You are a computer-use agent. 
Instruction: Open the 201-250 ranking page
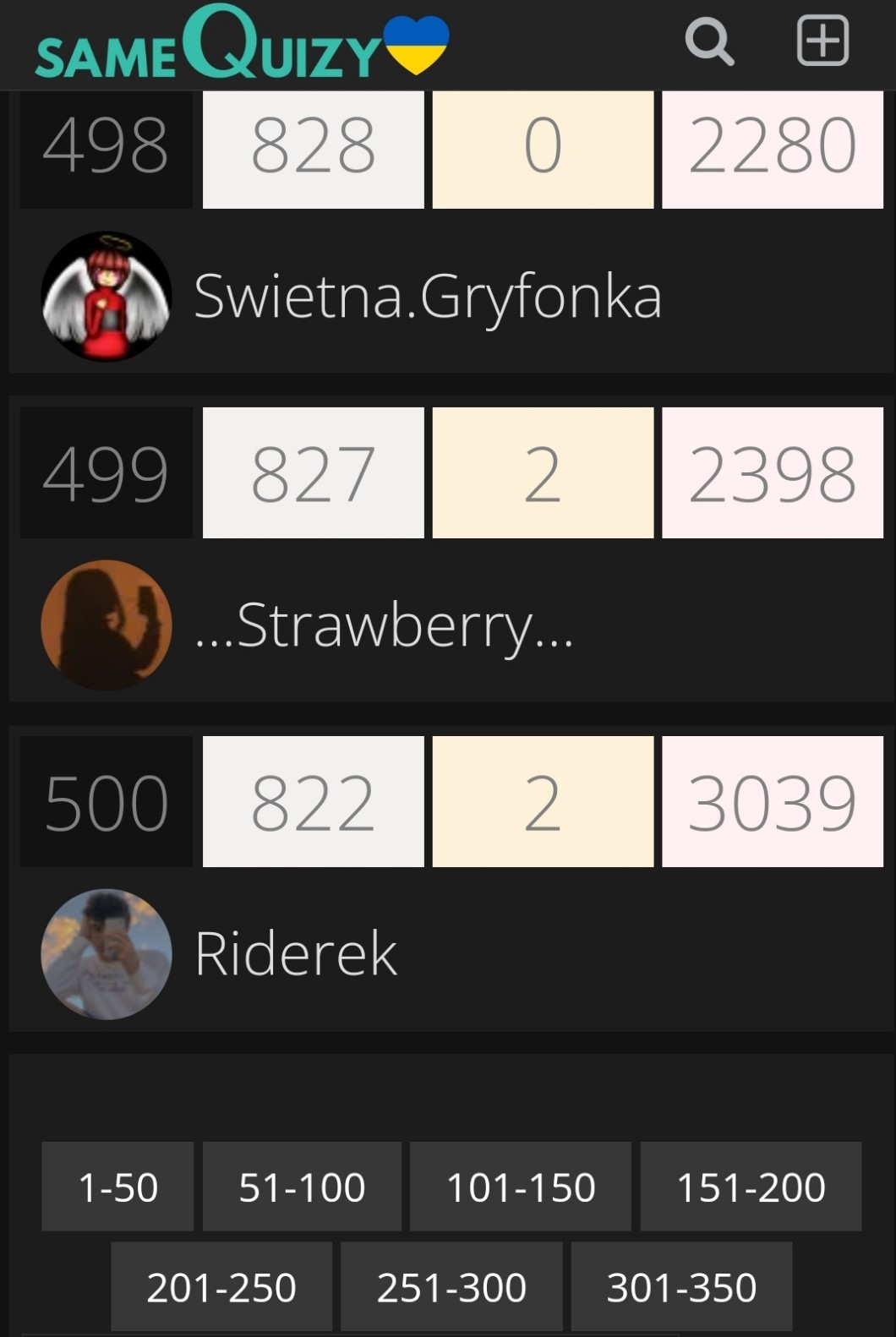(x=221, y=1286)
